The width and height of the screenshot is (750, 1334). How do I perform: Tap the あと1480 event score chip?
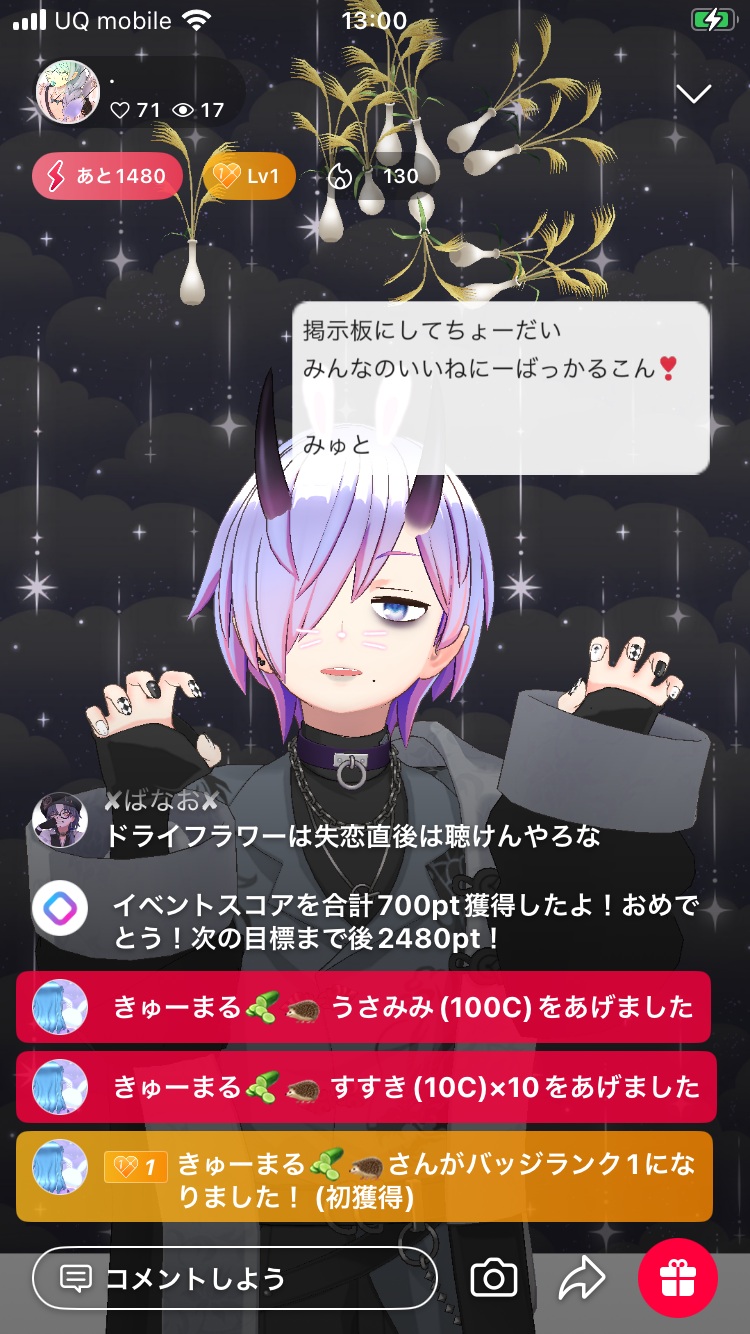[x=107, y=177]
